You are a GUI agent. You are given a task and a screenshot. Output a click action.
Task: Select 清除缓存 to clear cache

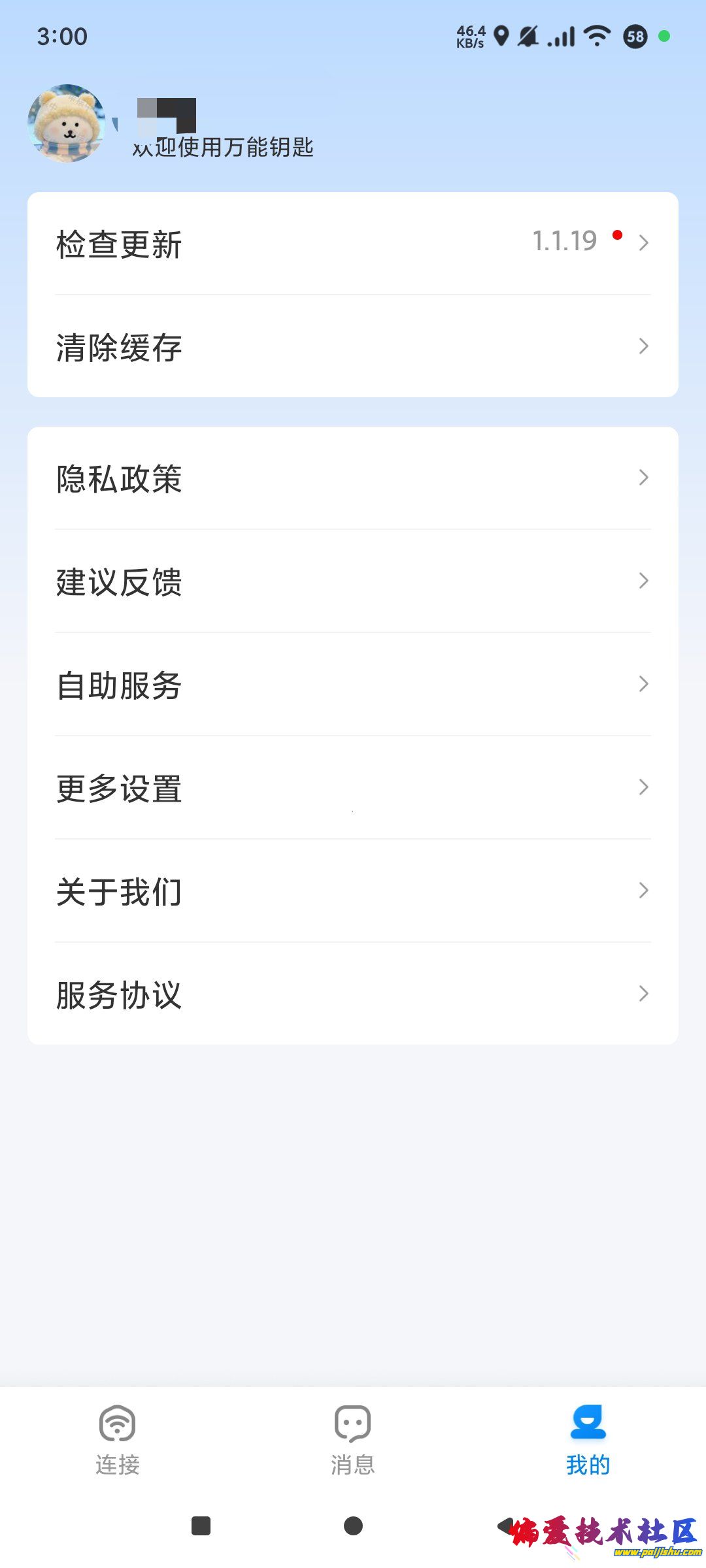pos(353,346)
